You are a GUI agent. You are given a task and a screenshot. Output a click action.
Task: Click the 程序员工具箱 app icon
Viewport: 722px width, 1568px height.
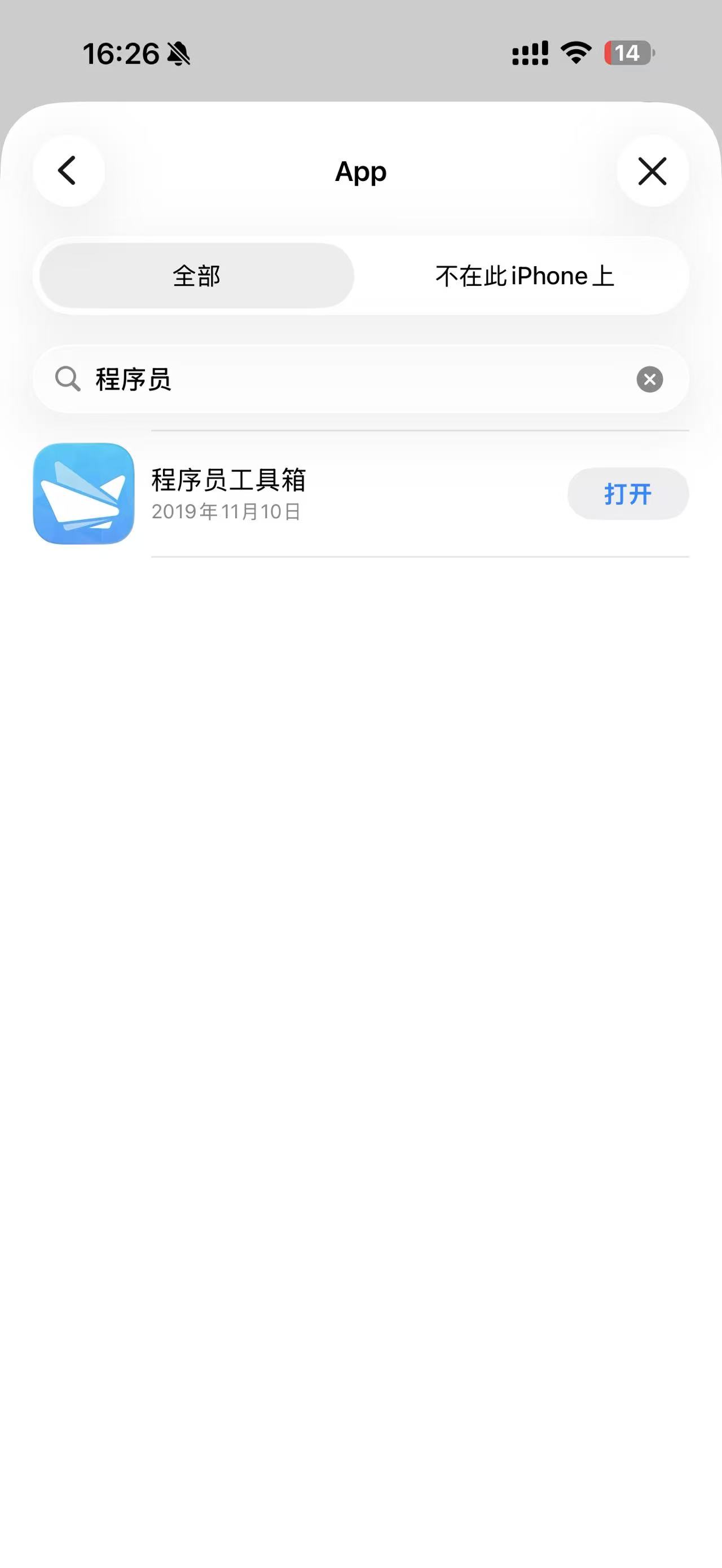click(83, 494)
